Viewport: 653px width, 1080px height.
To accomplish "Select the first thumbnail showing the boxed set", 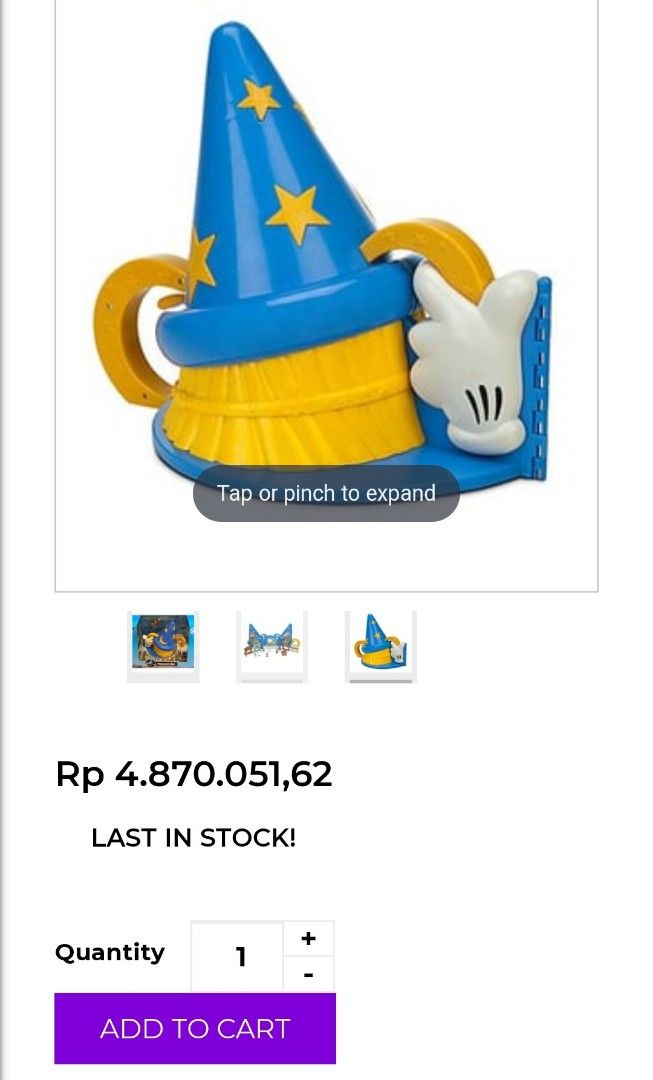I will tap(163, 645).
